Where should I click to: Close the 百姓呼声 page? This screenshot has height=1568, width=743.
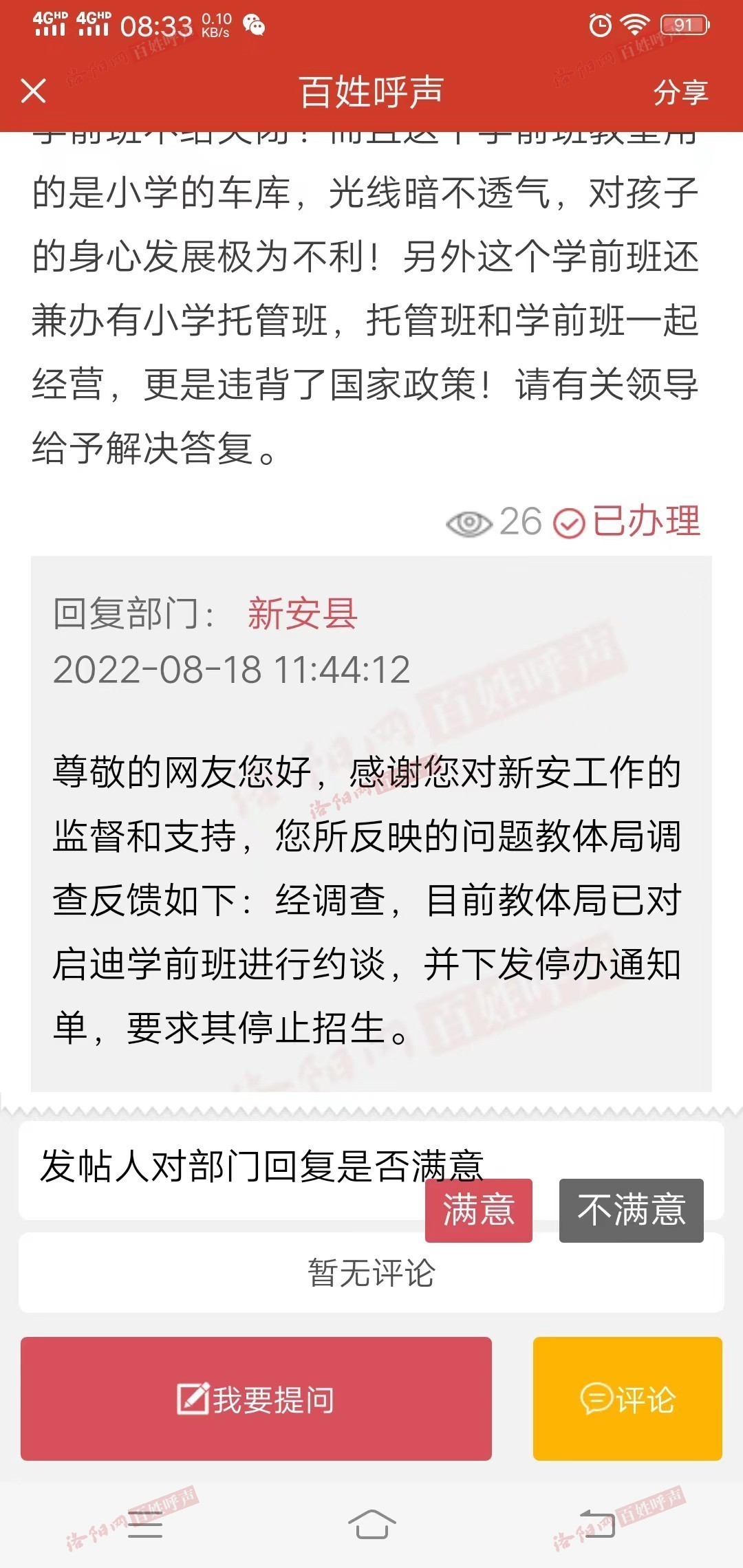click(33, 91)
